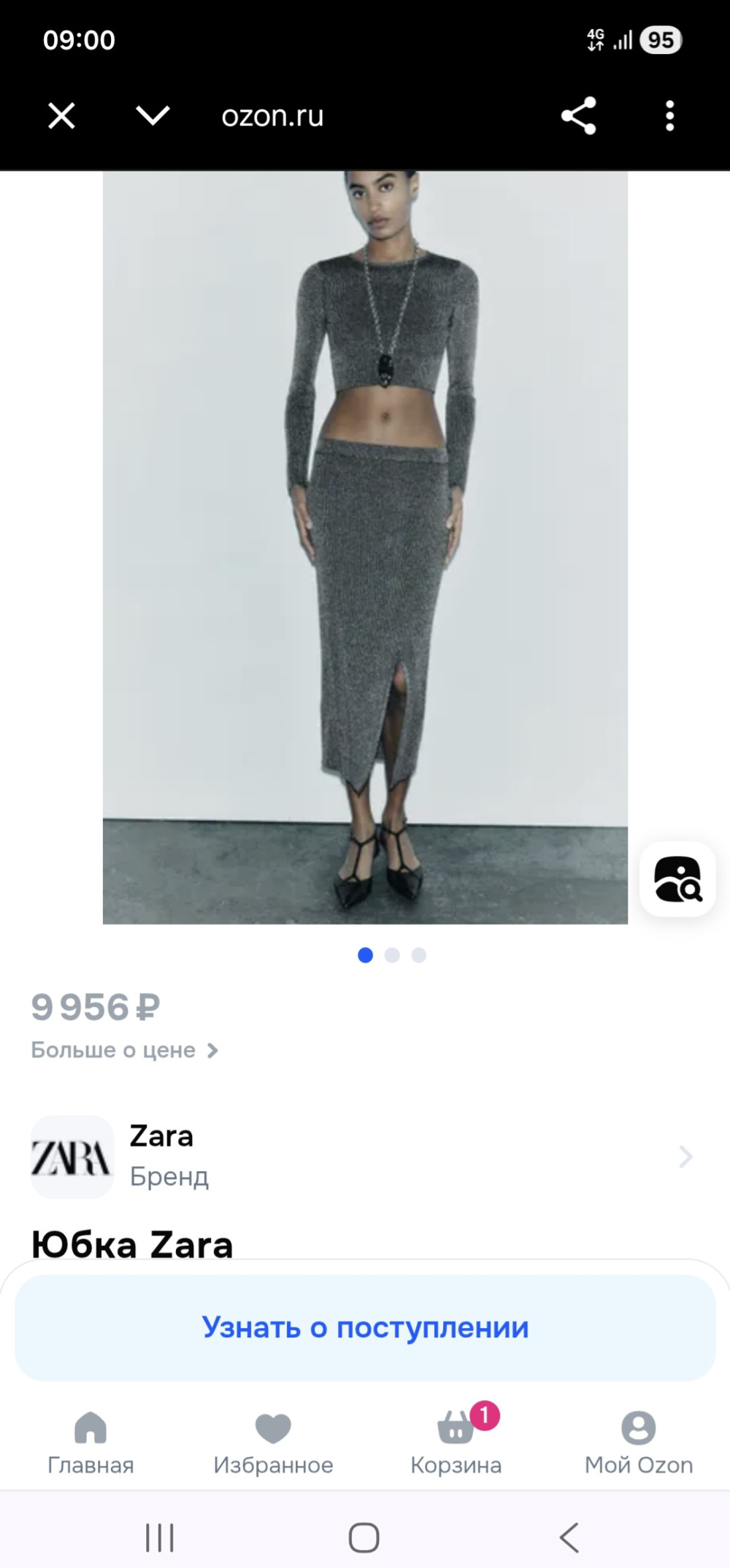Tap the share icon in the top bar
This screenshot has height=1568, width=730.
(x=577, y=117)
